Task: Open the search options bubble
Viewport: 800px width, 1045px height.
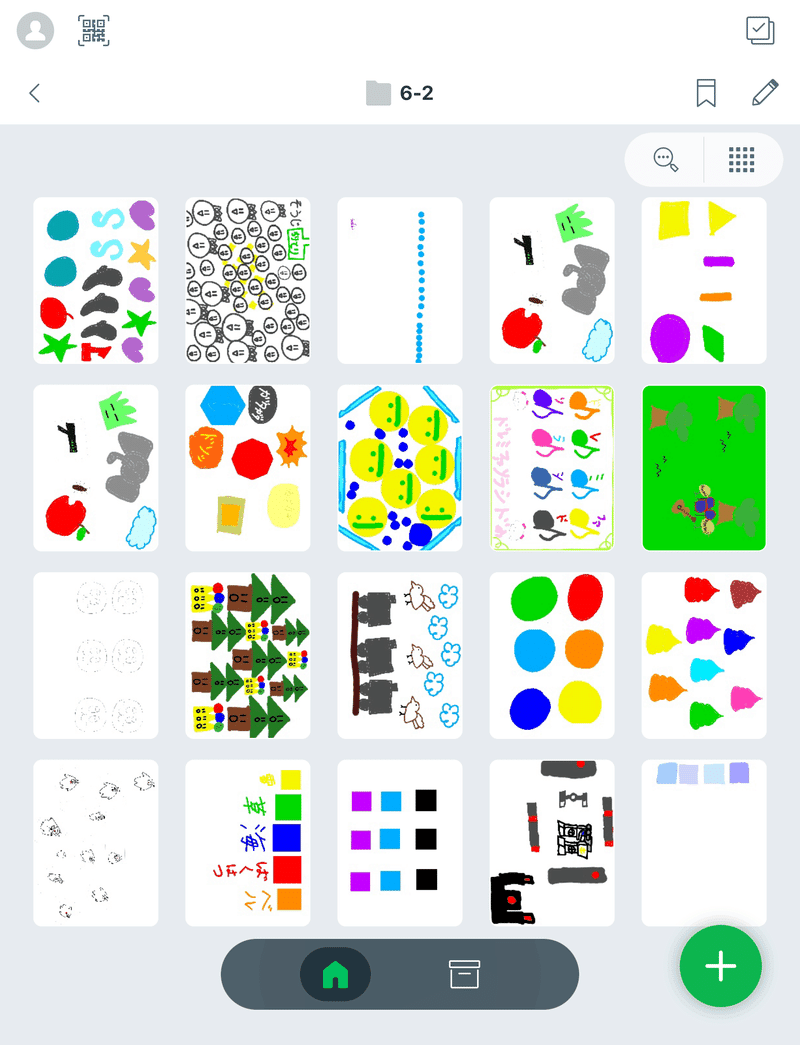Action: click(666, 160)
